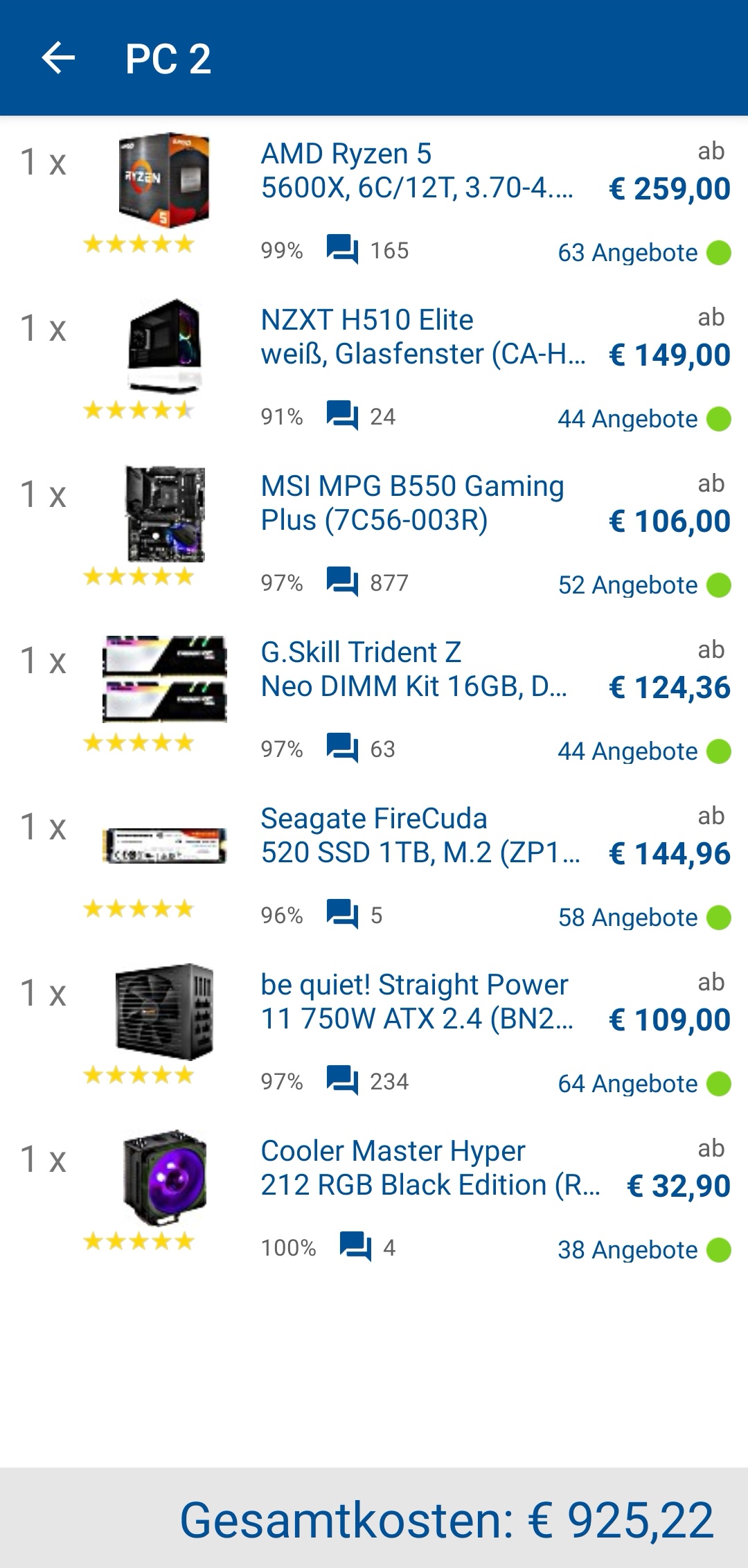View 38 Angebote for Cooler Master
This screenshot has width=748, height=1568.
tap(627, 1250)
